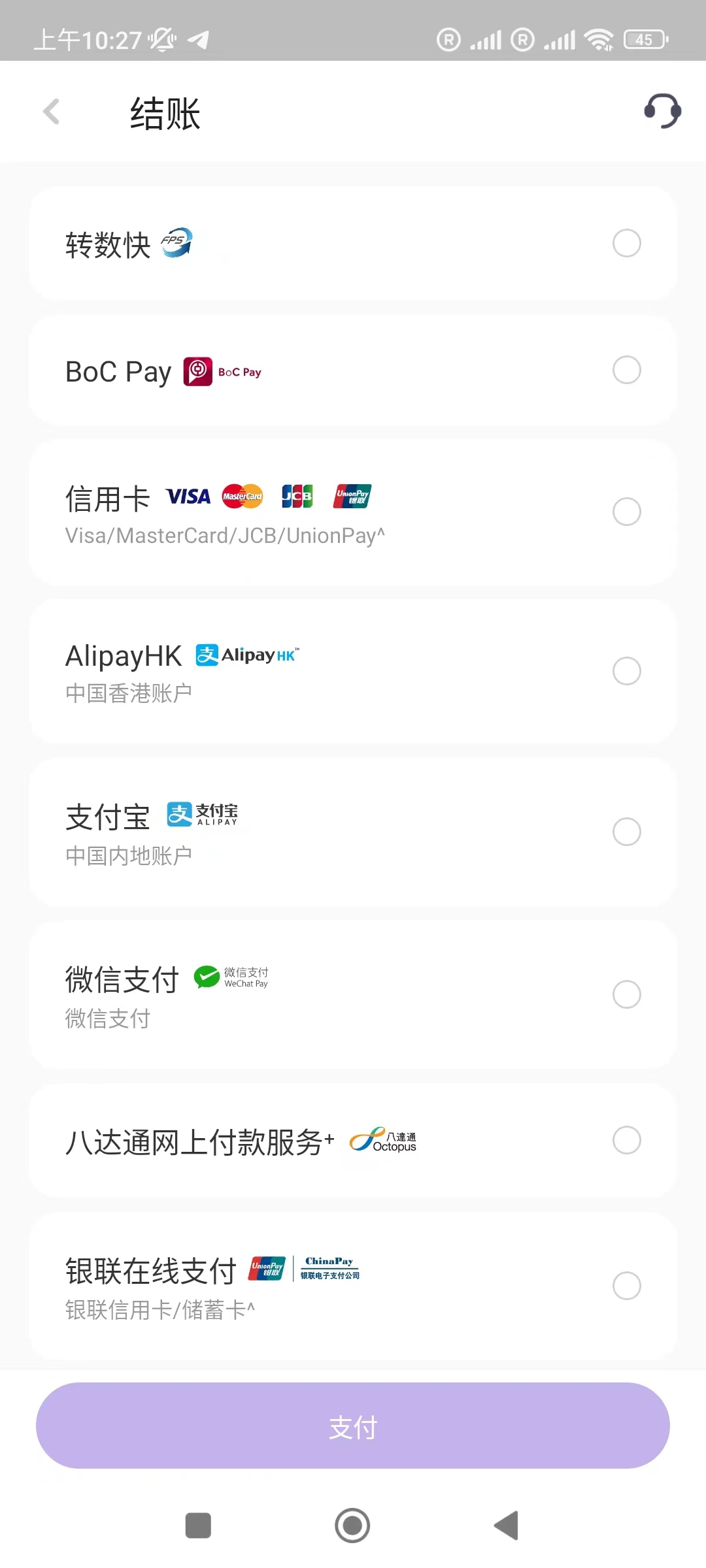Image resolution: width=706 pixels, height=1568 pixels.
Task: Select the 转数快 payment radio button
Action: click(626, 242)
